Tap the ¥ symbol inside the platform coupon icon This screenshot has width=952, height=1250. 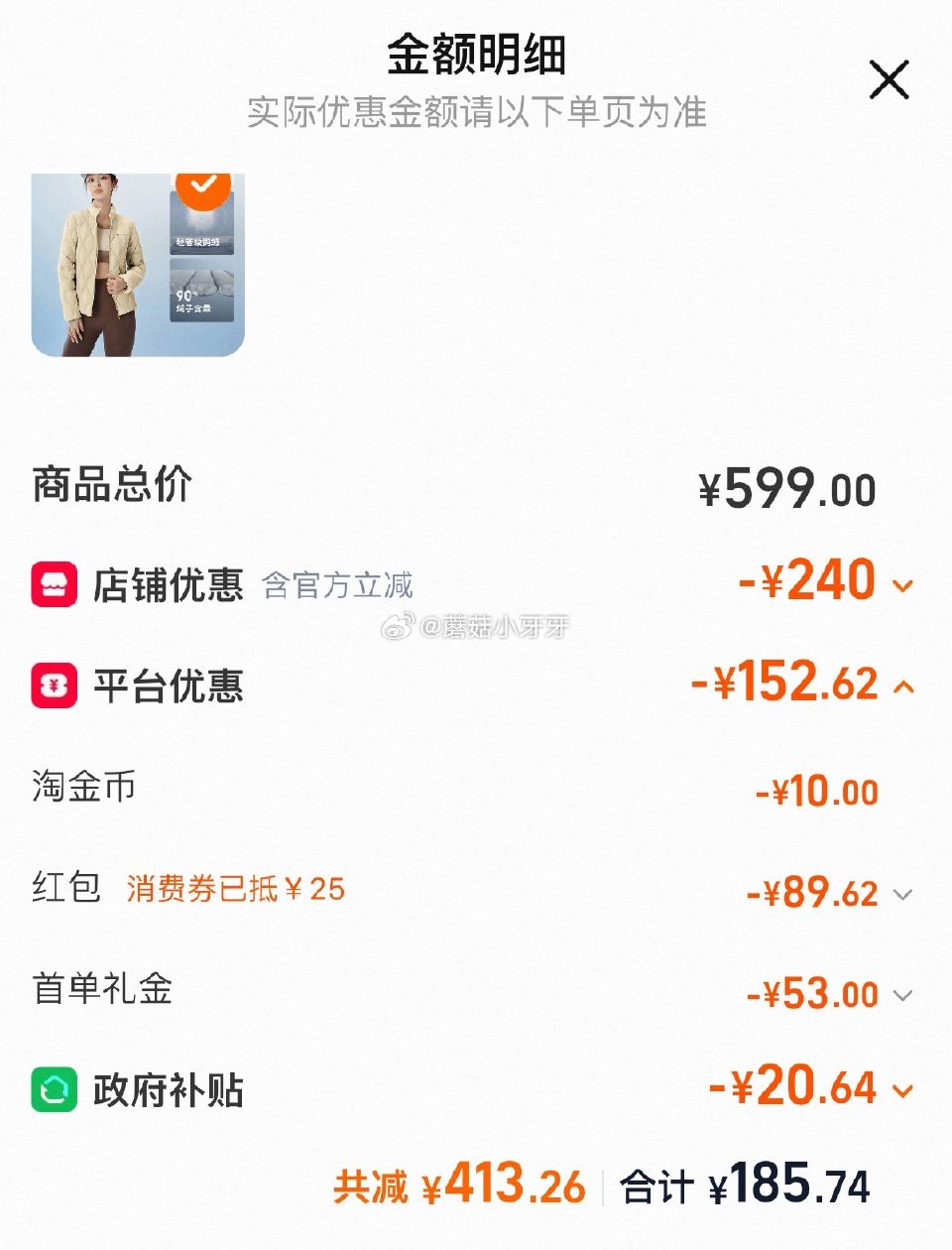pos(54,687)
